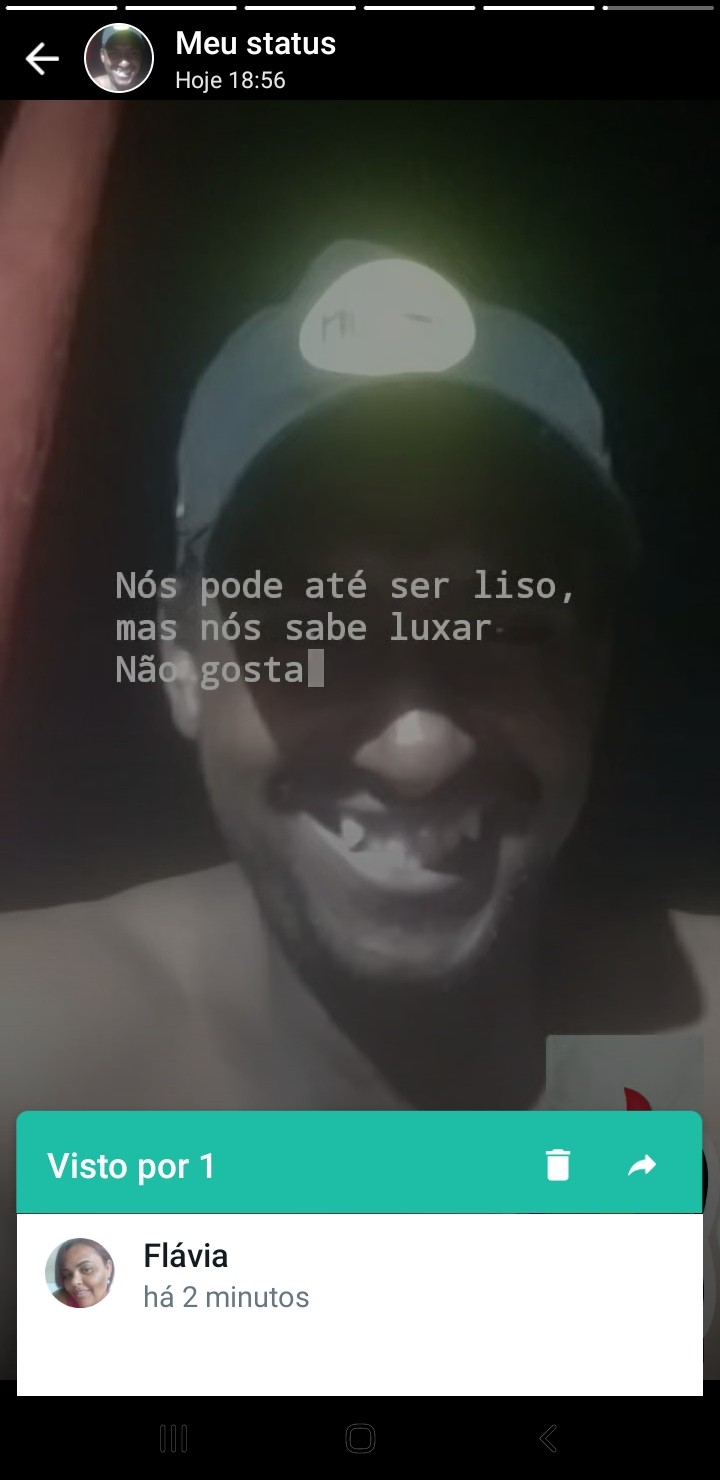Open the viewer named Flávia

pyautogui.click(x=186, y=1274)
